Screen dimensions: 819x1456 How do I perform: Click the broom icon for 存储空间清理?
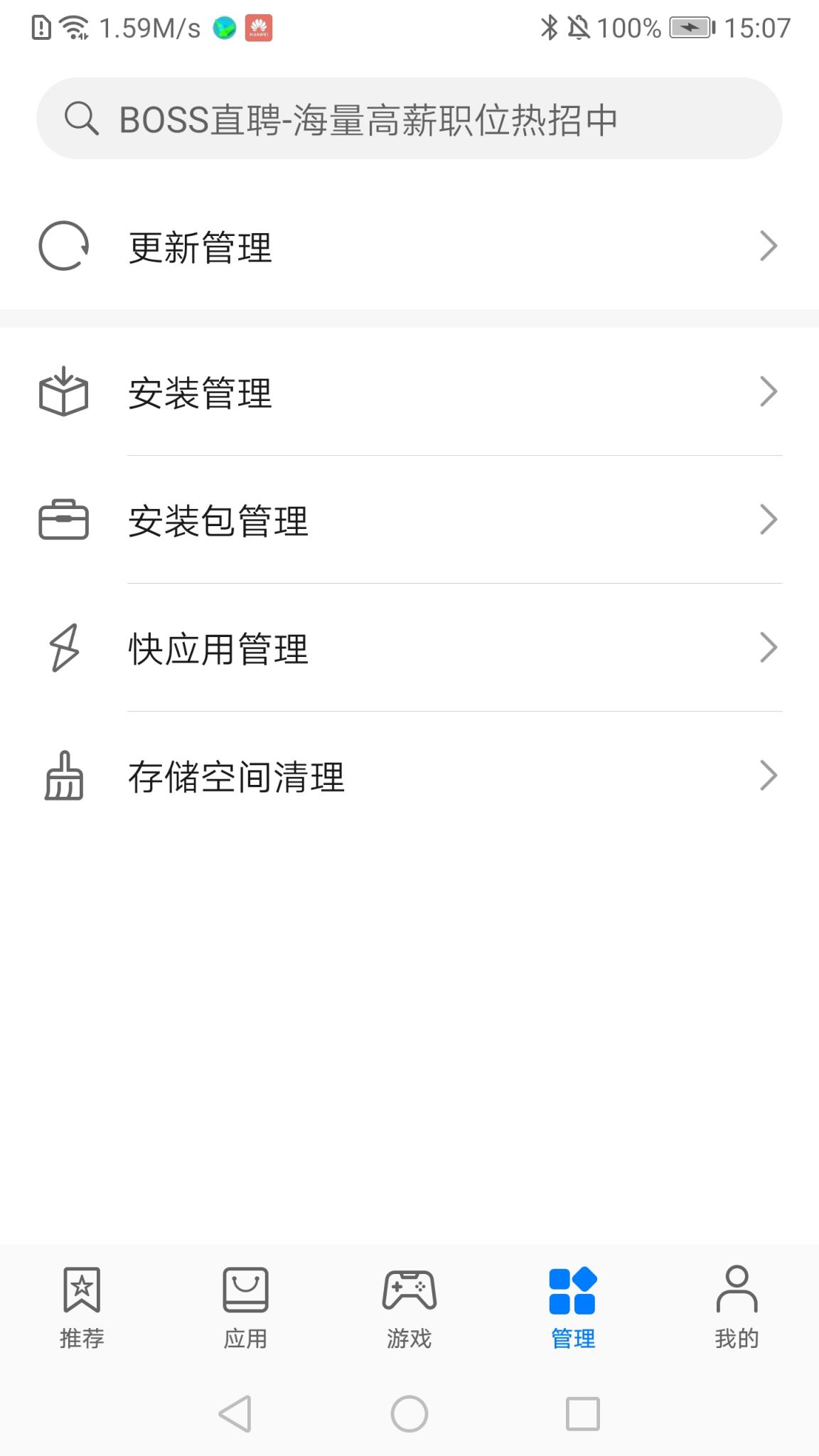pyautogui.click(x=63, y=777)
